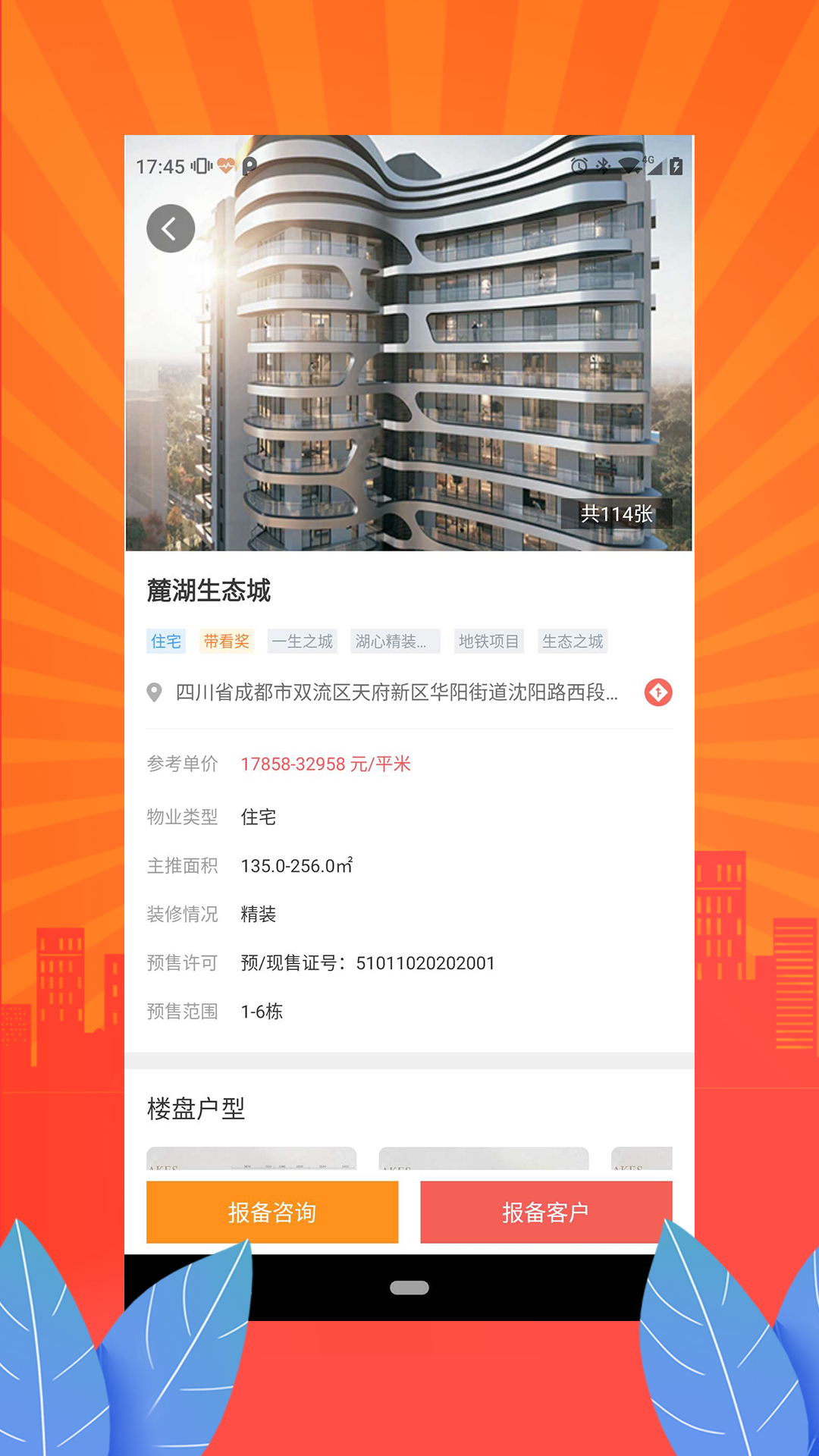
Task: Tap the battery icon in the status bar
Action: (x=677, y=165)
